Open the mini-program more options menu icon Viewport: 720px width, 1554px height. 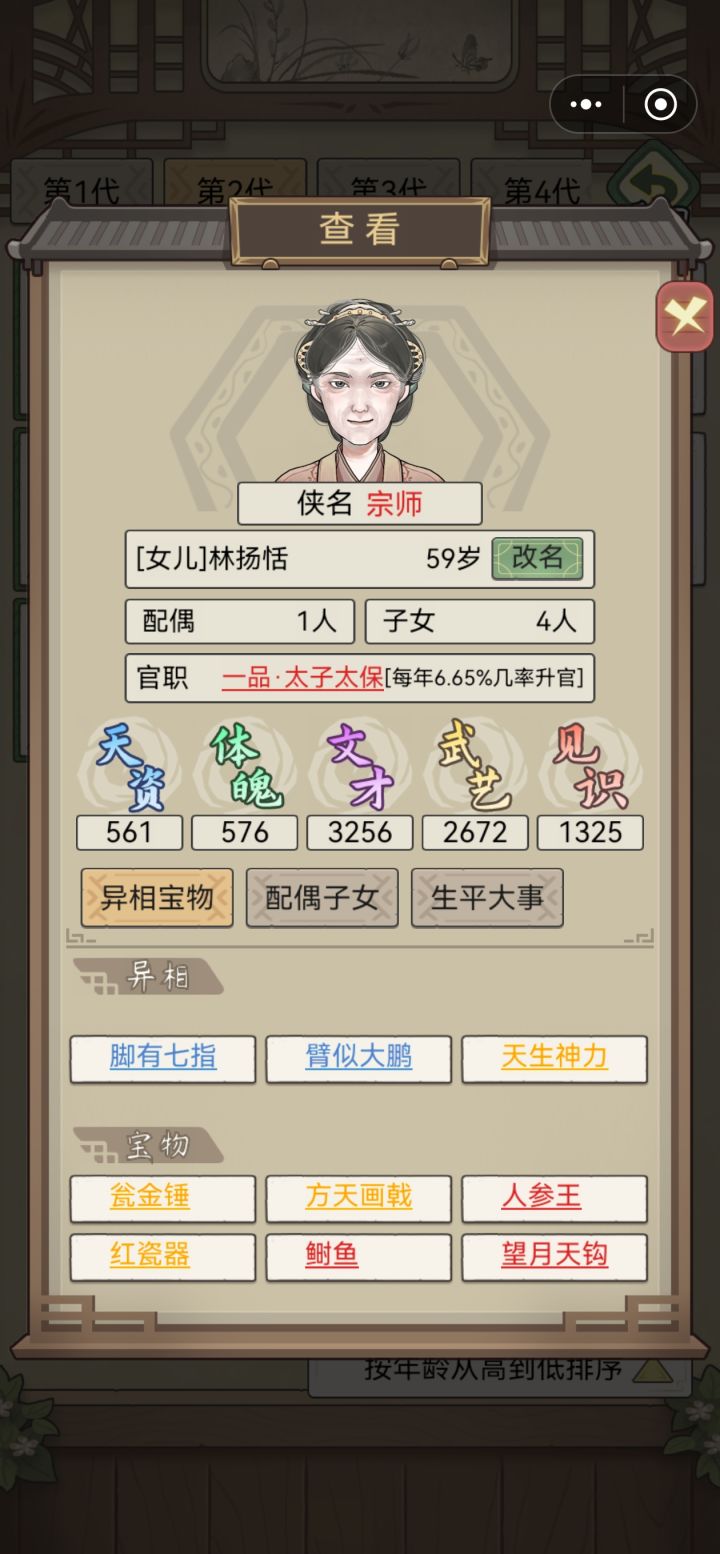[x=586, y=104]
